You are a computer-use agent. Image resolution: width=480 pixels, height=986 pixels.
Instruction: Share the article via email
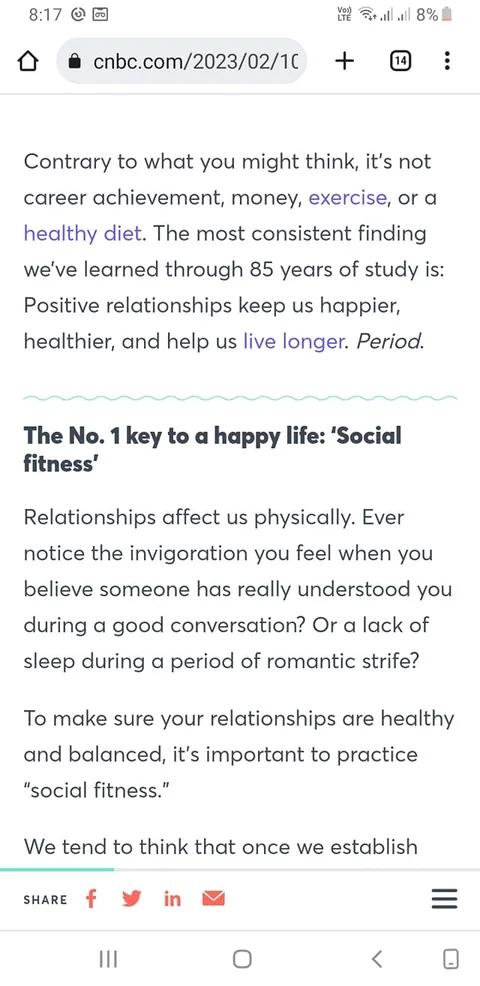(213, 899)
